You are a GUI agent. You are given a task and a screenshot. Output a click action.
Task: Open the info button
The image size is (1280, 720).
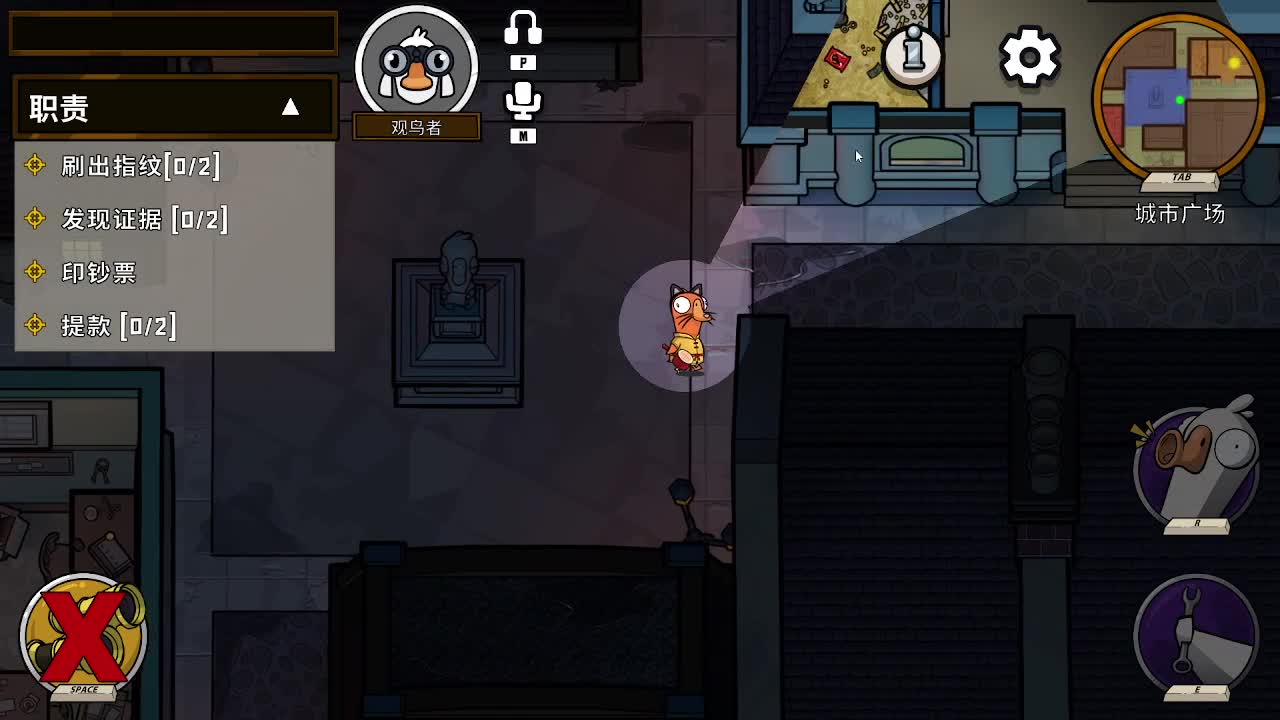click(912, 55)
